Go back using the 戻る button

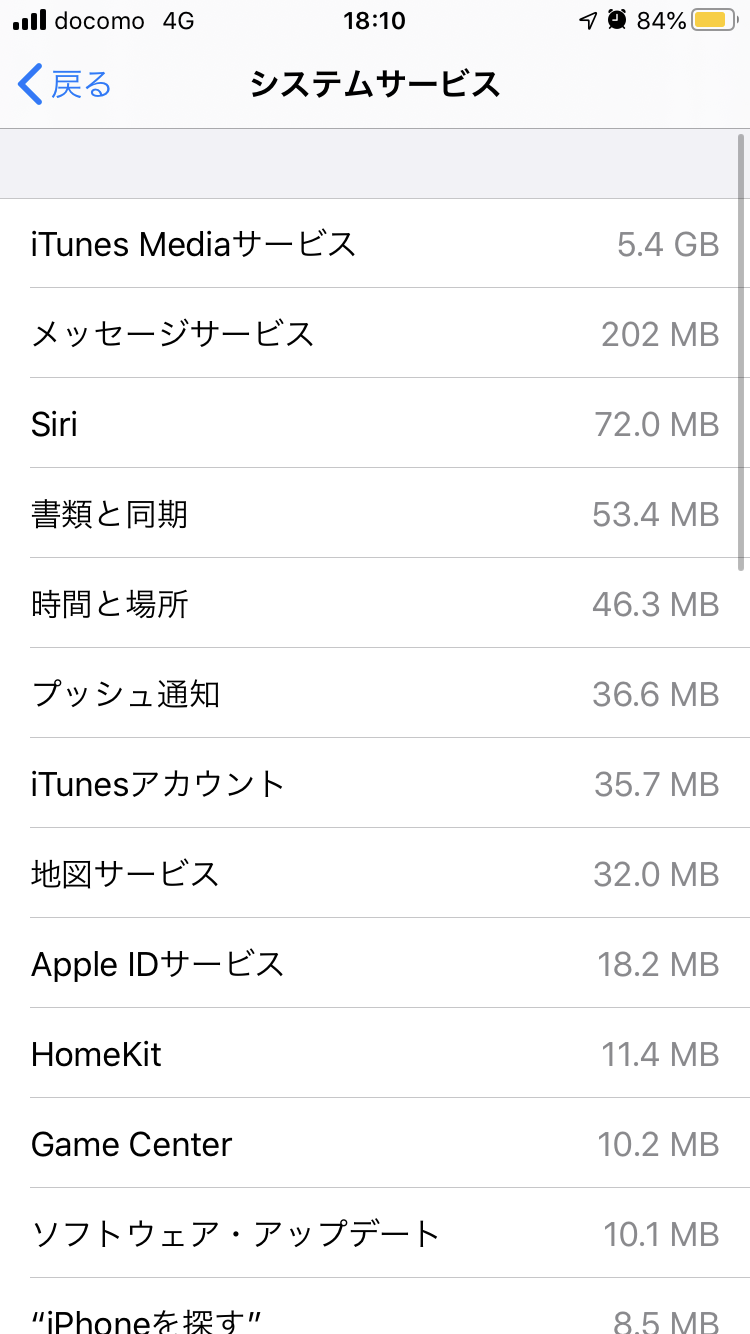pyautogui.click(x=65, y=85)
